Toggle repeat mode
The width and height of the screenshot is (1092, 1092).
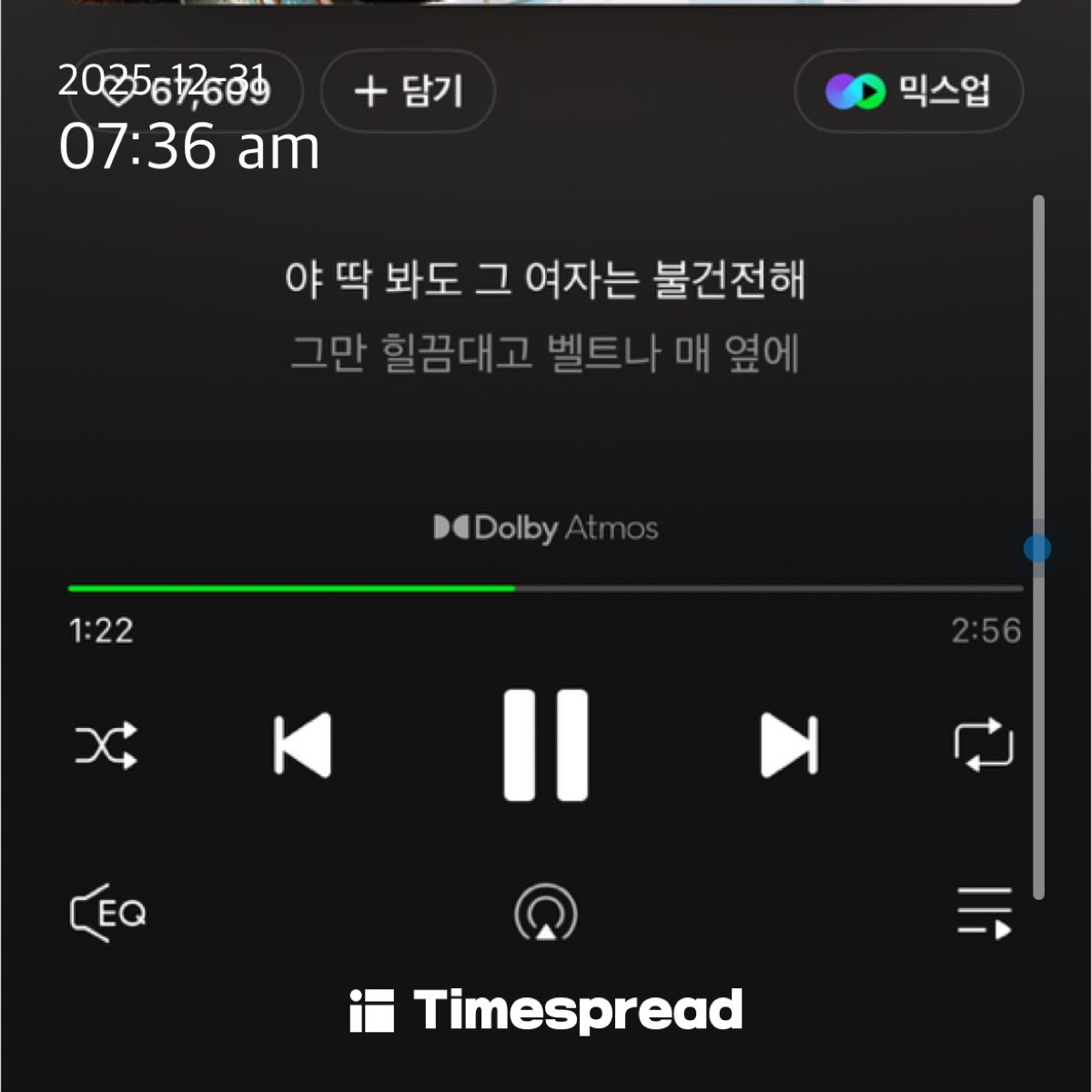[x=984, y=745]
